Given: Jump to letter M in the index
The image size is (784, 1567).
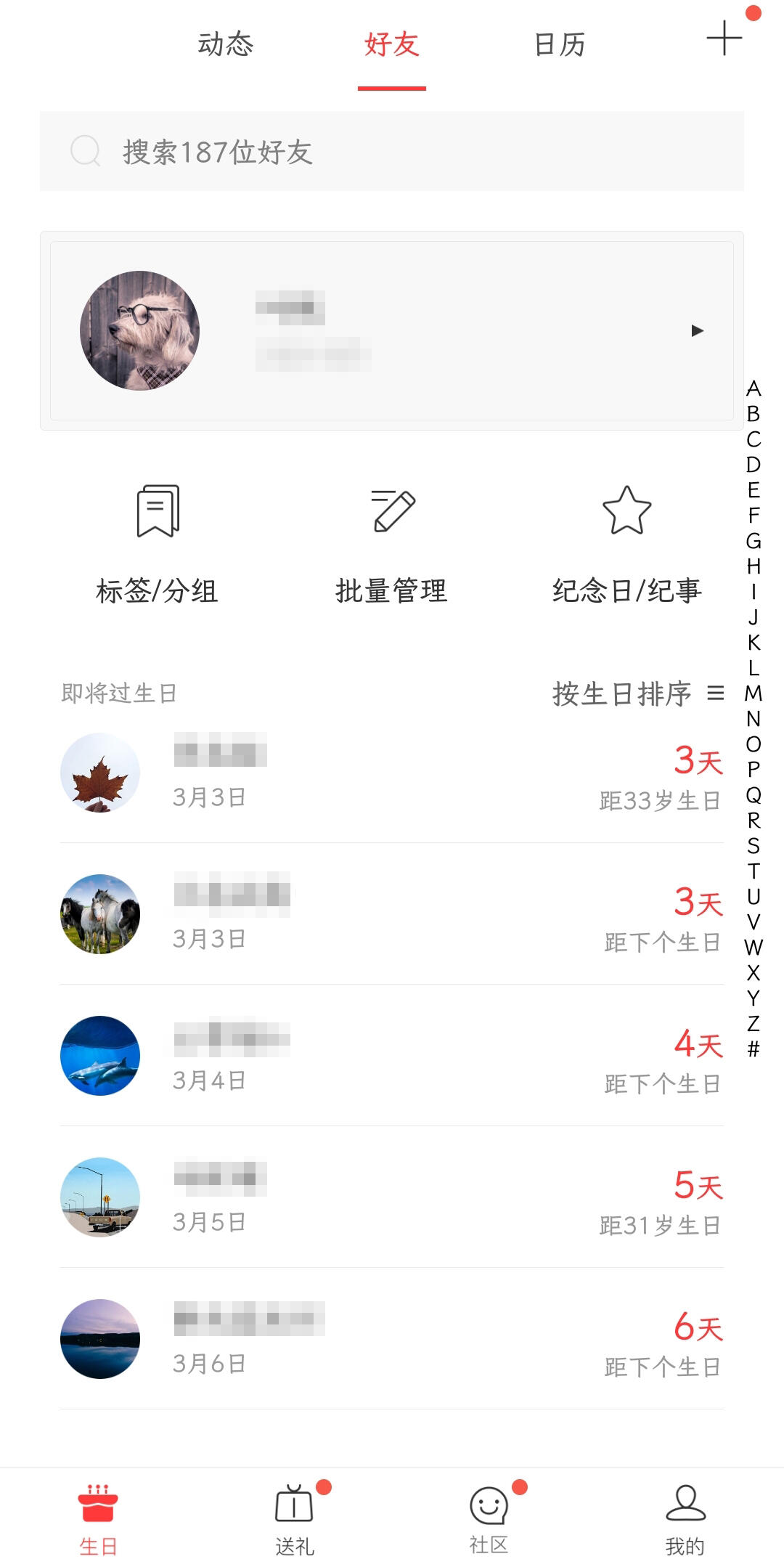Looking at the screenshot, I should point(754,693).
